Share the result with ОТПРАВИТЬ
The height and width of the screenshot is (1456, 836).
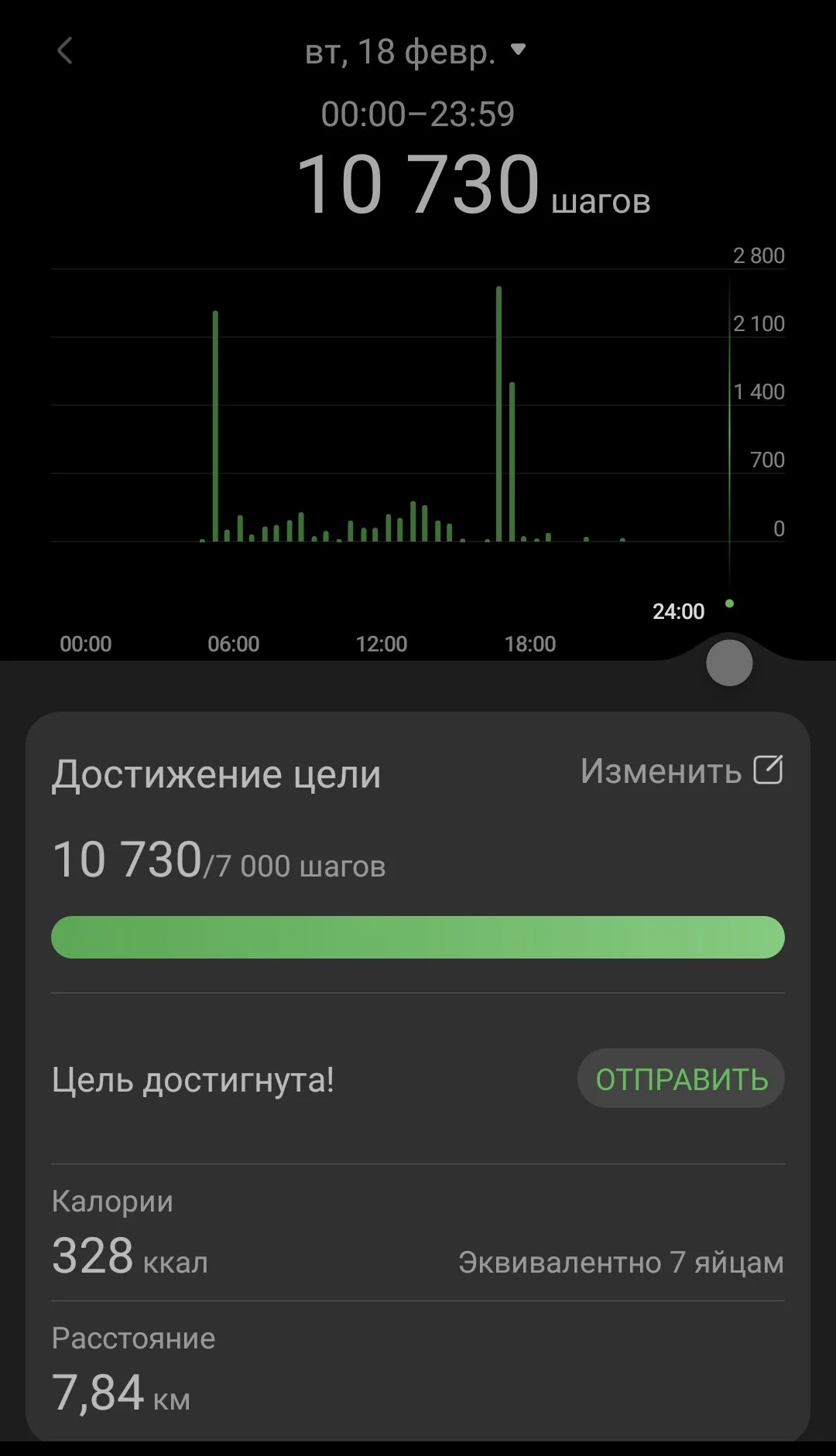(680, 1078)
